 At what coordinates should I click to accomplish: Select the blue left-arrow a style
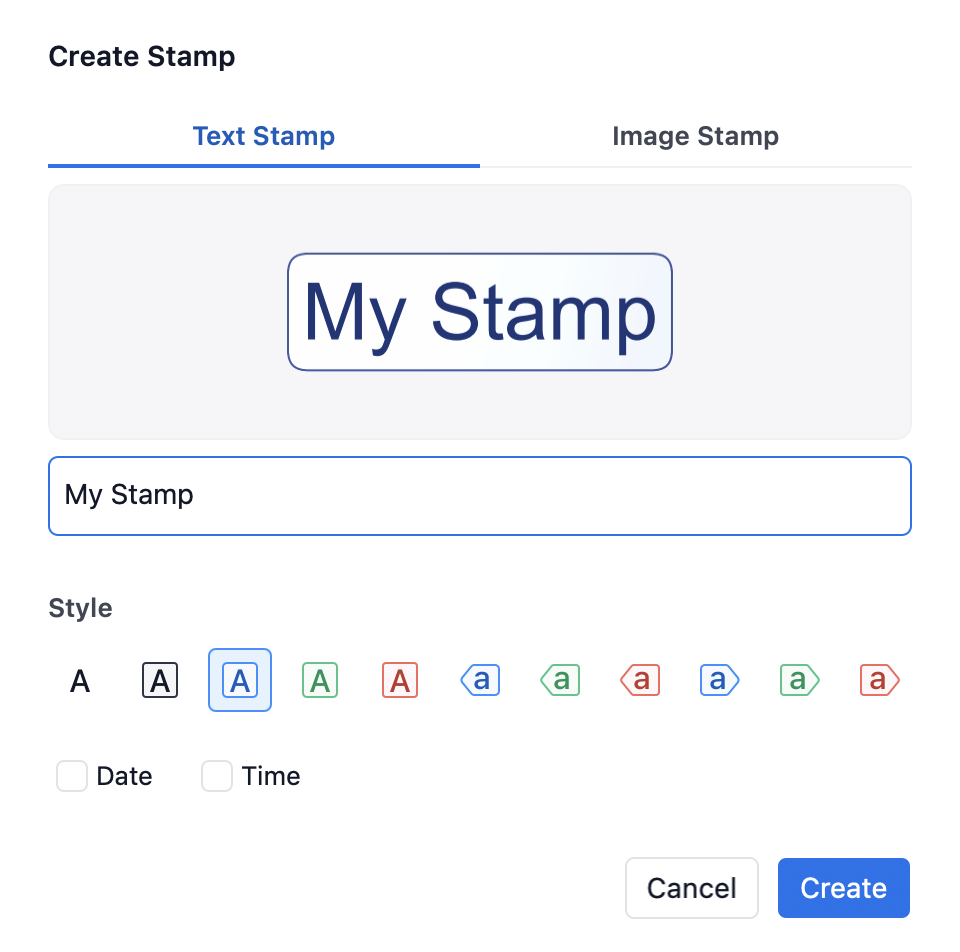[x=480, y=681]
